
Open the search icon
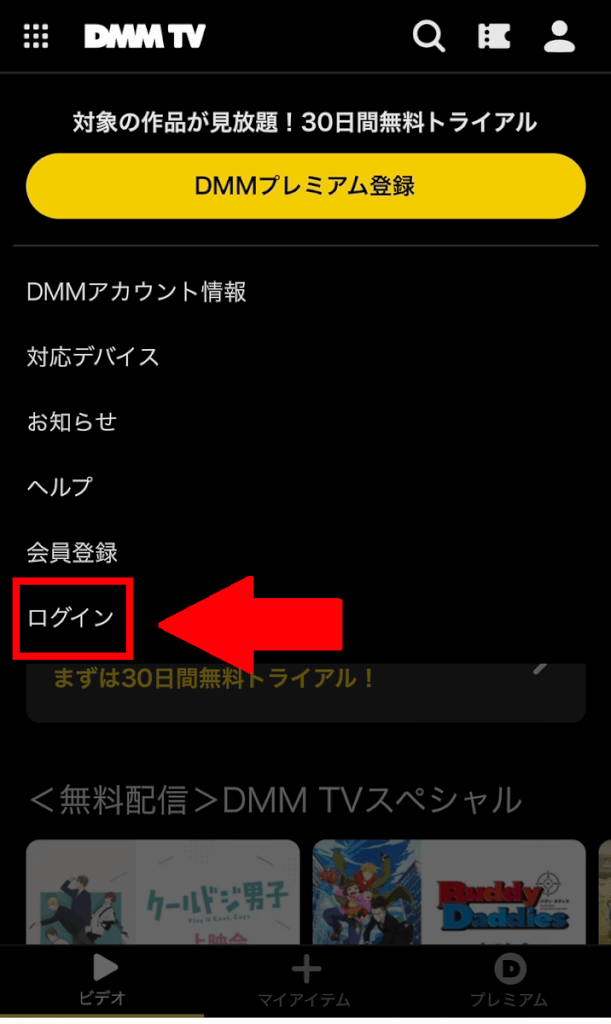pos(429,38)
